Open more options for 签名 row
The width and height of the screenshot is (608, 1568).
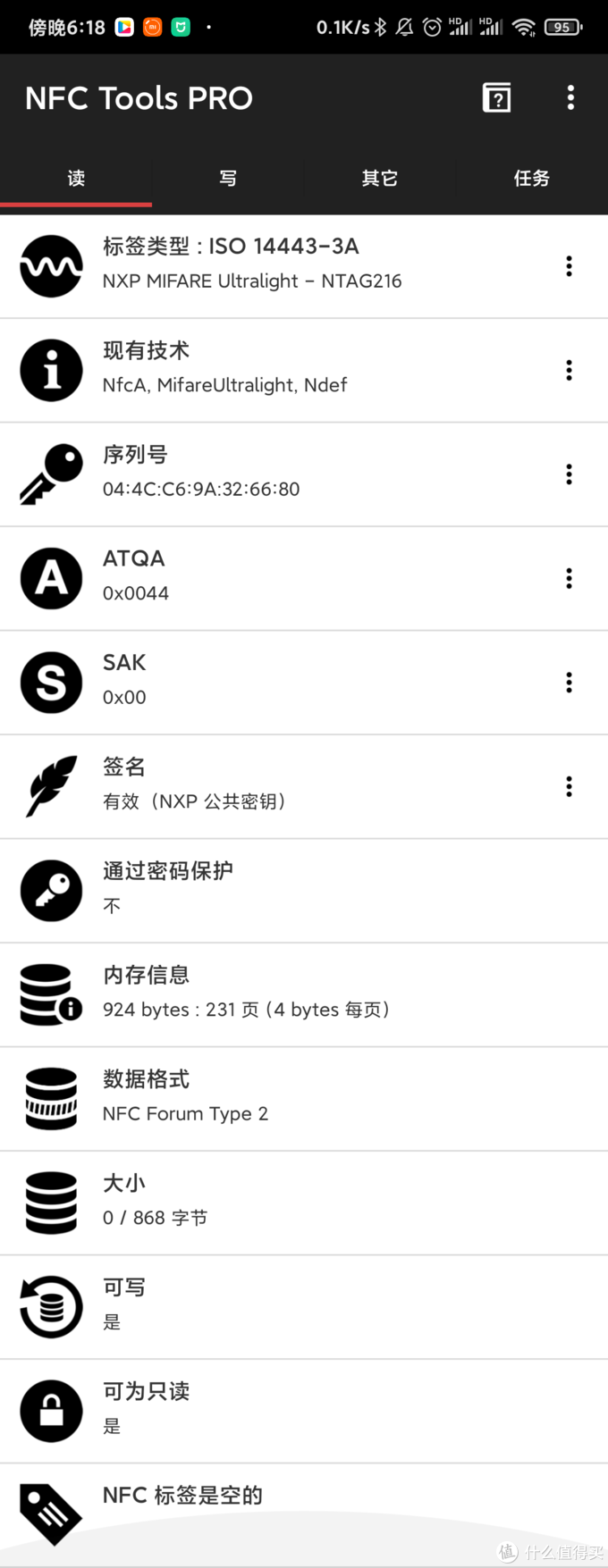[x=569, y=787]
